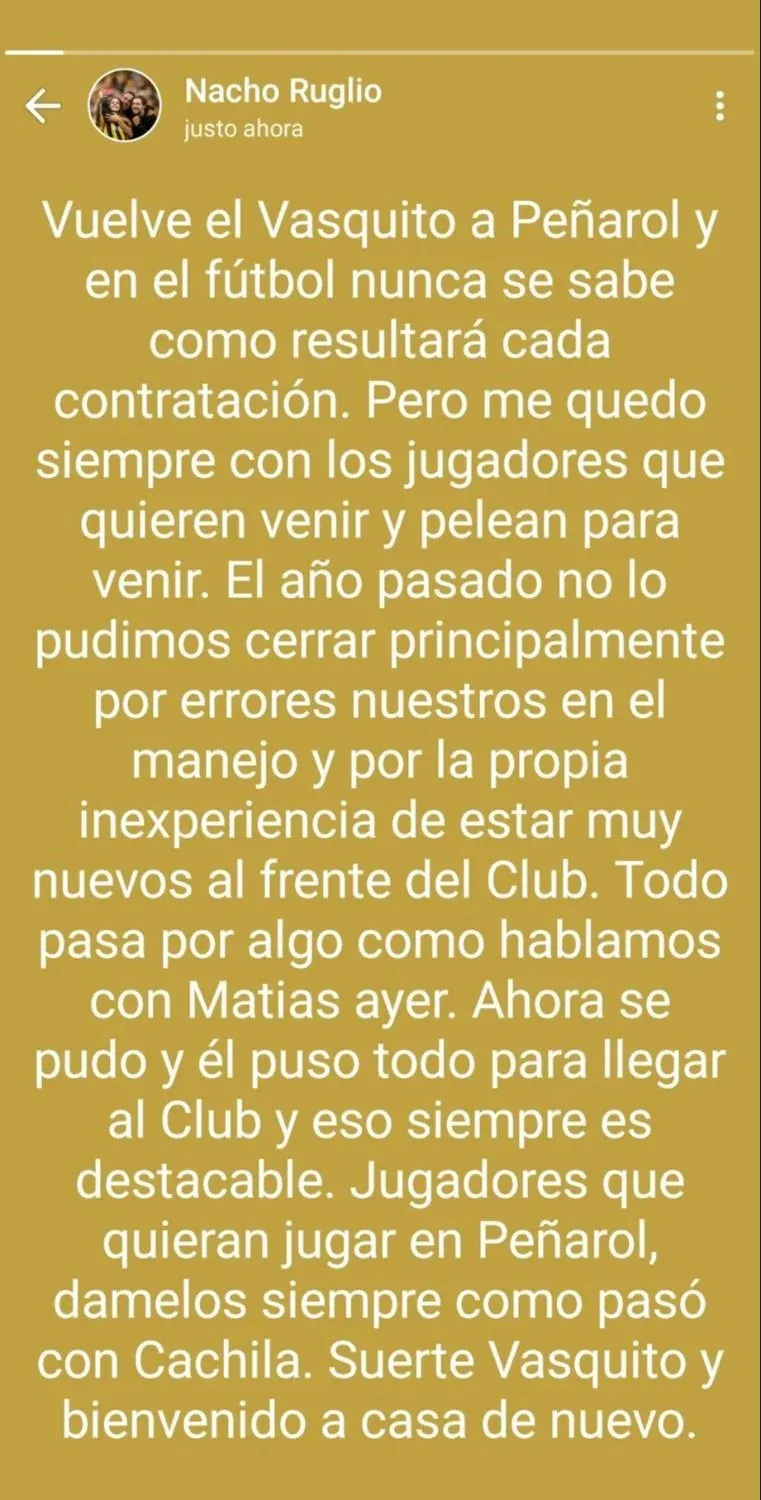Open Nacho Ruglio's profile picture
The image size is (761, 1500).
125,106
